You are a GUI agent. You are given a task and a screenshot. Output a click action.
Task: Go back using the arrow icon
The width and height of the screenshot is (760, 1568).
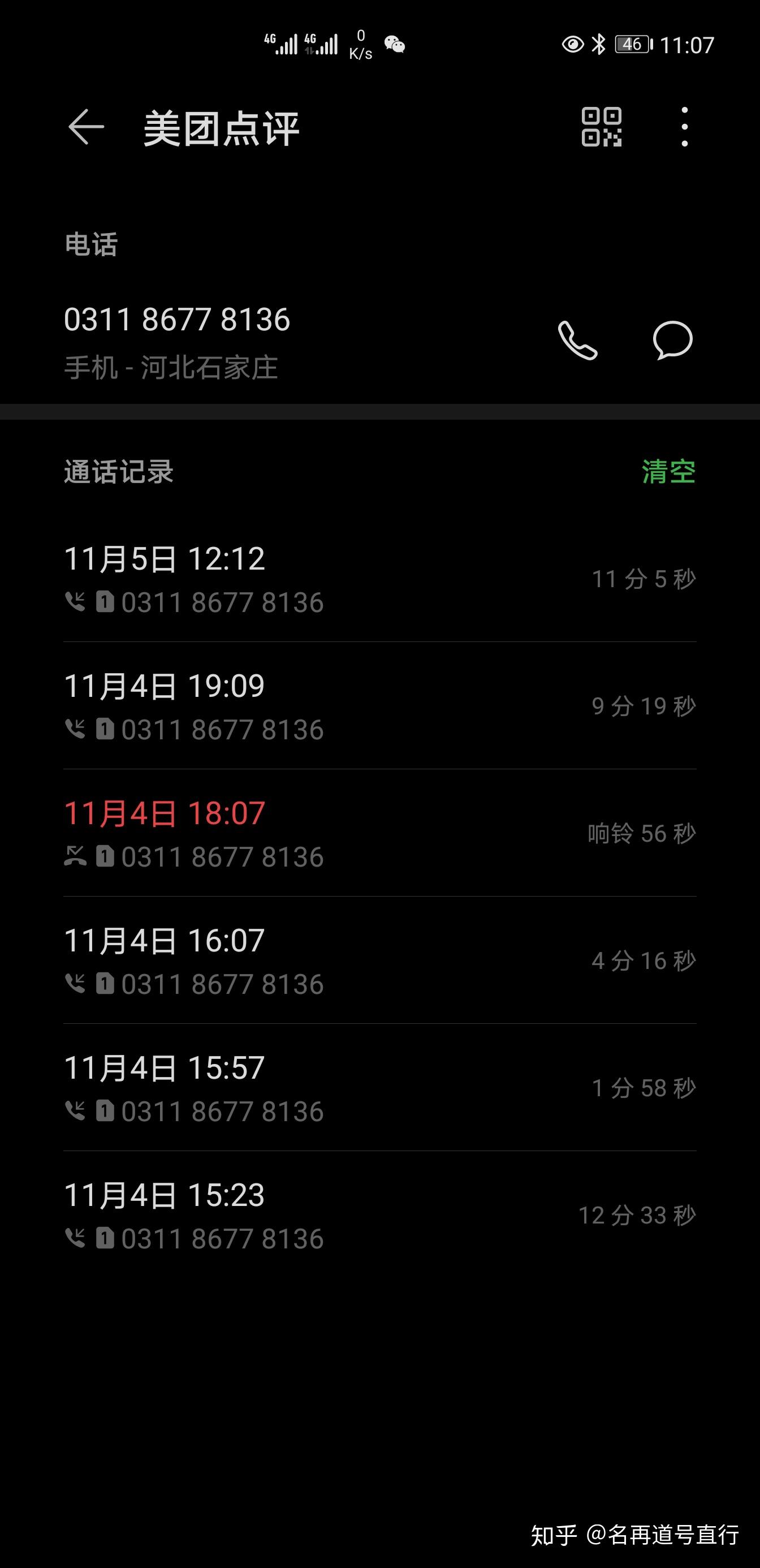click(x=86, y=127)
